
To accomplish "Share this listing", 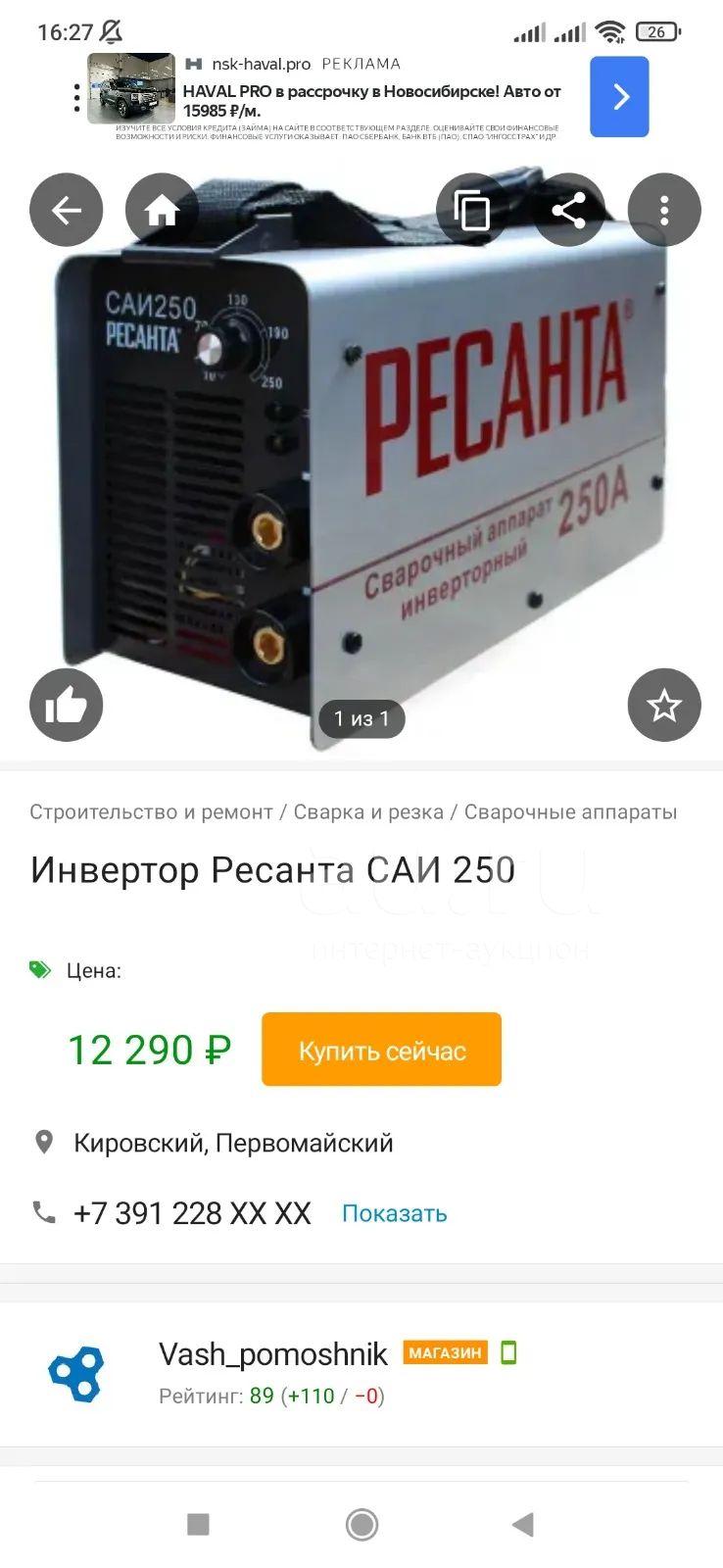I will [568, 210].
